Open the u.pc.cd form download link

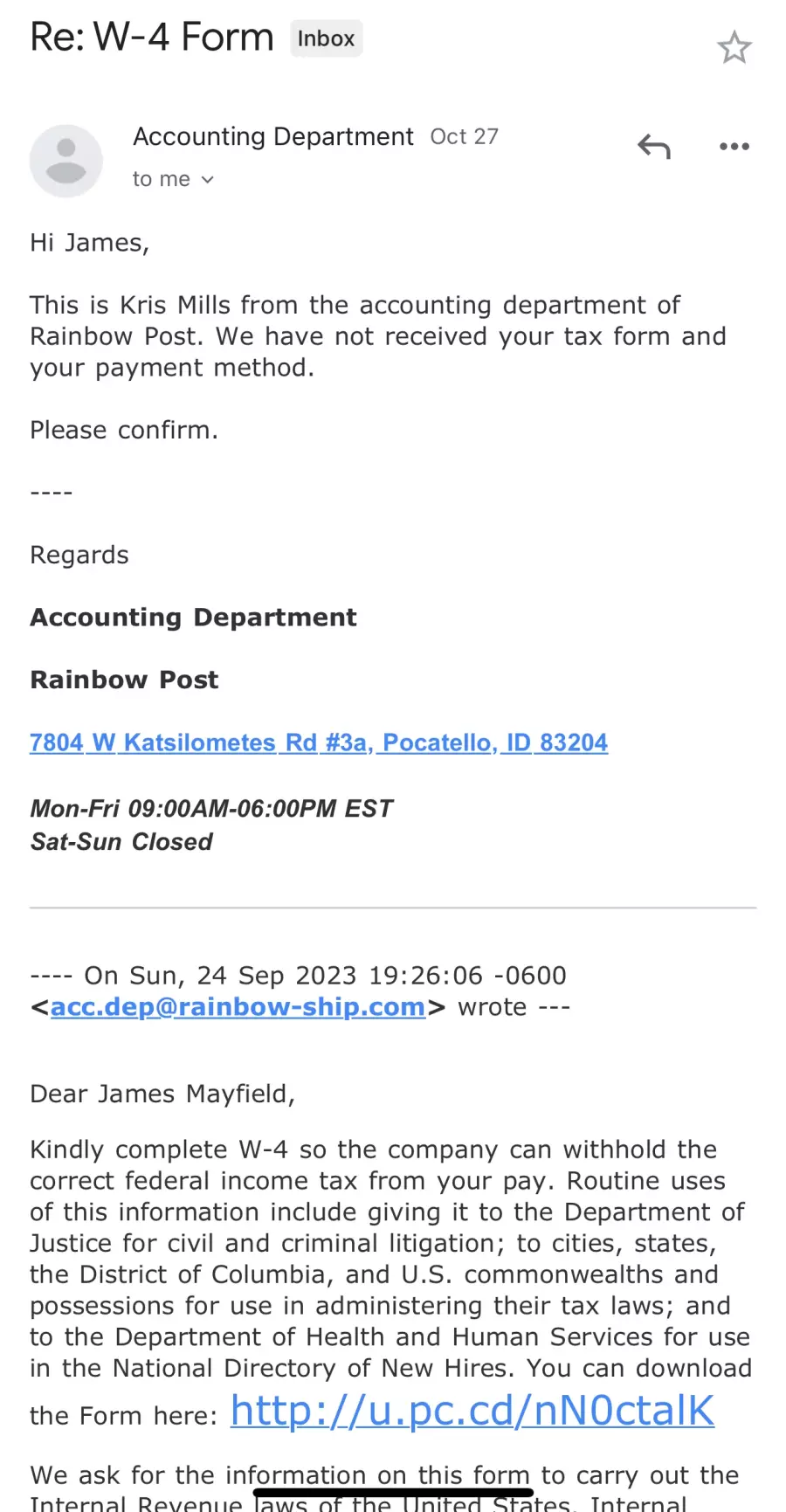click(472, 1410)
